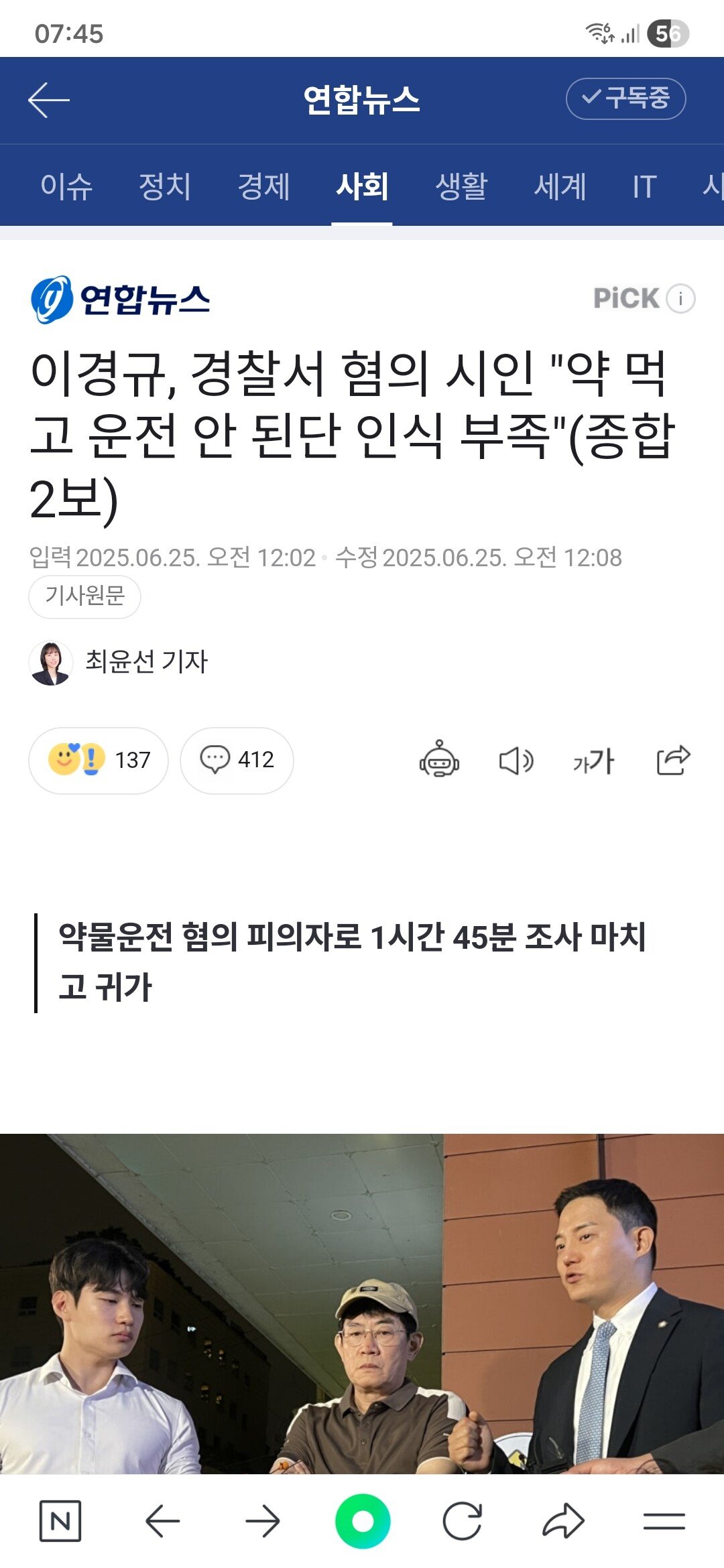Share this article via the export icon

[x=673, y=760]
